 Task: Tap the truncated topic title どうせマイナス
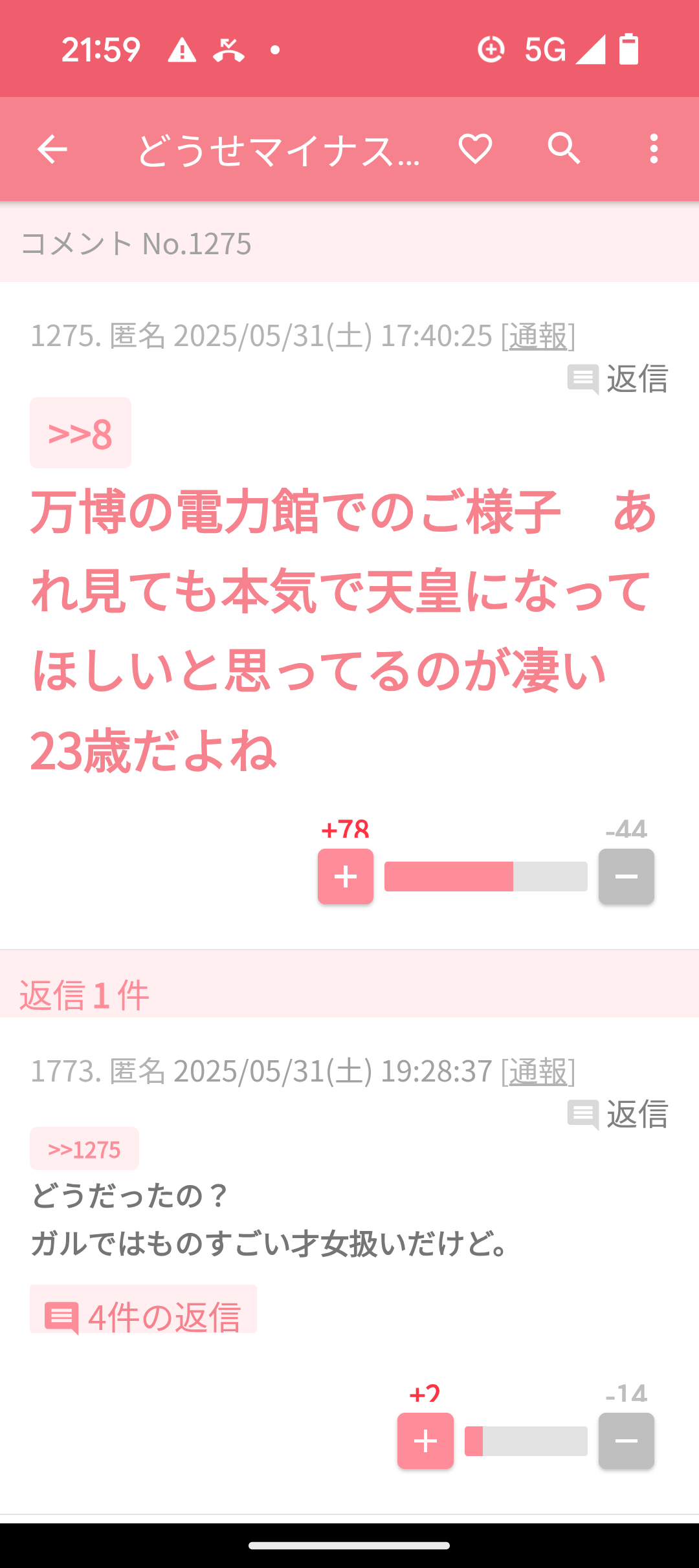point(278,149)
